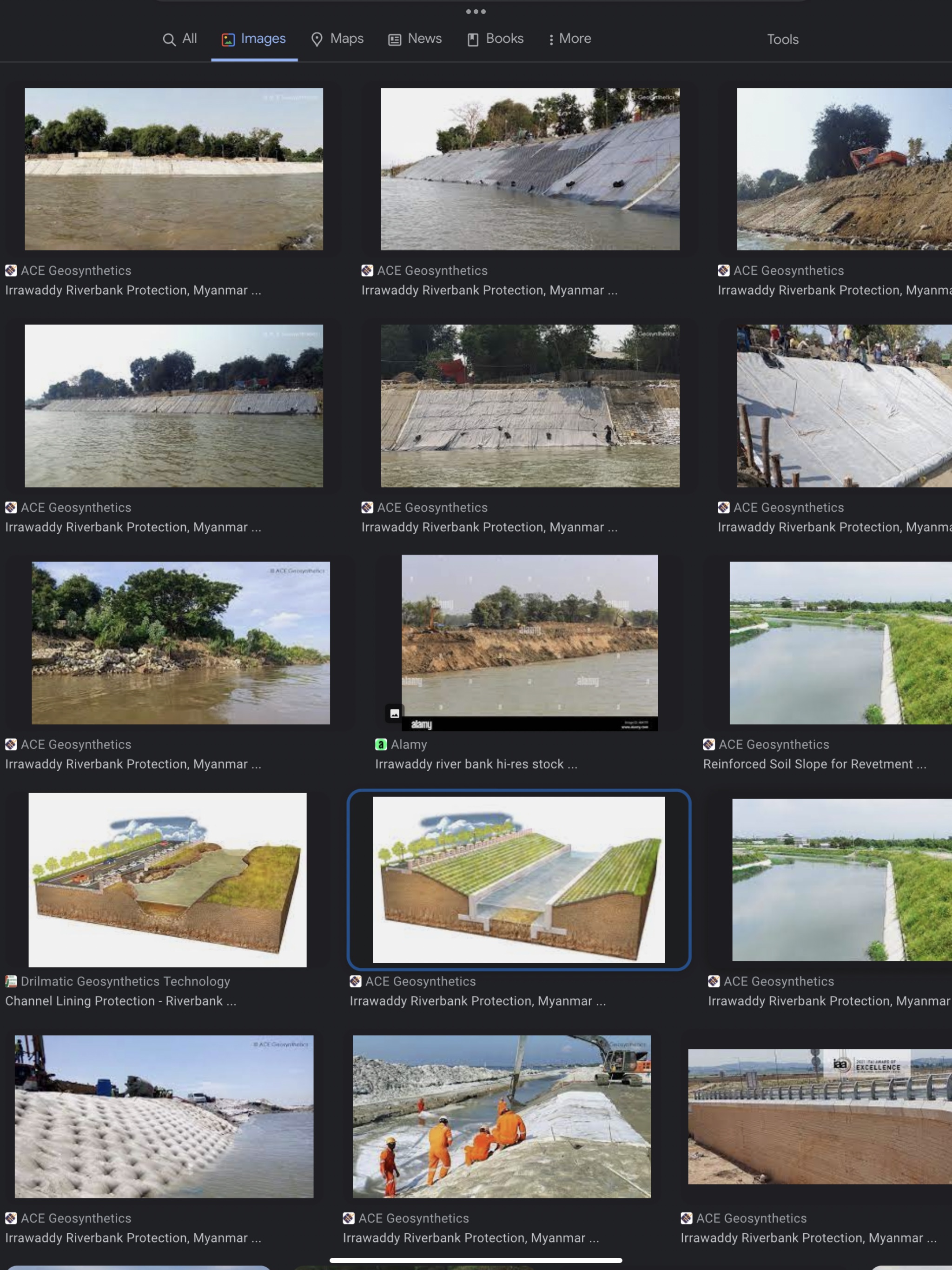Open Drilmatic Channel Lining Protection image

pyautogui.click(x=167, y=879)
